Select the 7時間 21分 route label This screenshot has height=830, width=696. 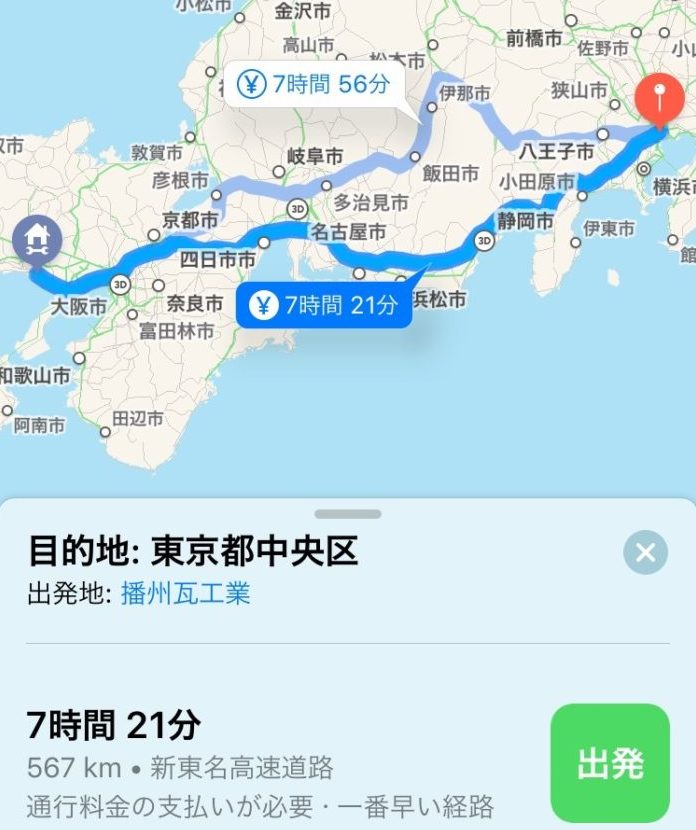(324, 305)
